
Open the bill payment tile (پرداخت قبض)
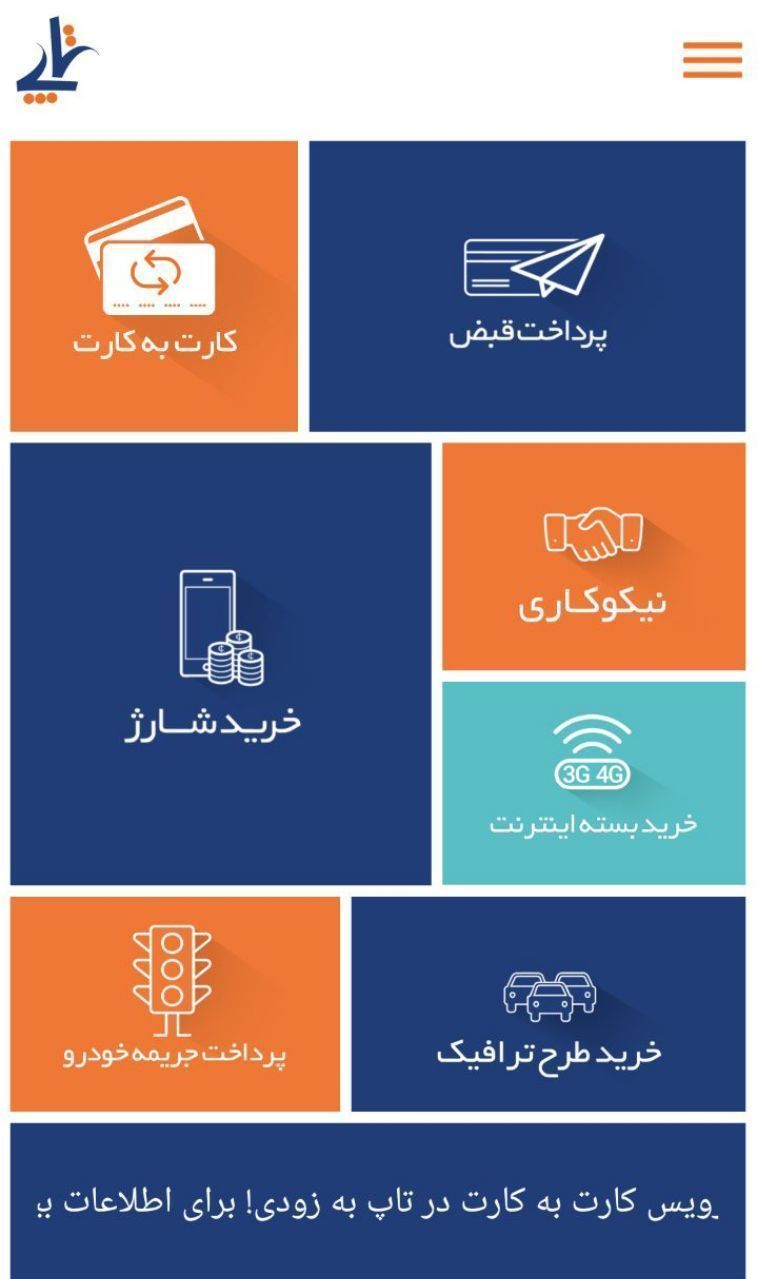click(527, 286)
